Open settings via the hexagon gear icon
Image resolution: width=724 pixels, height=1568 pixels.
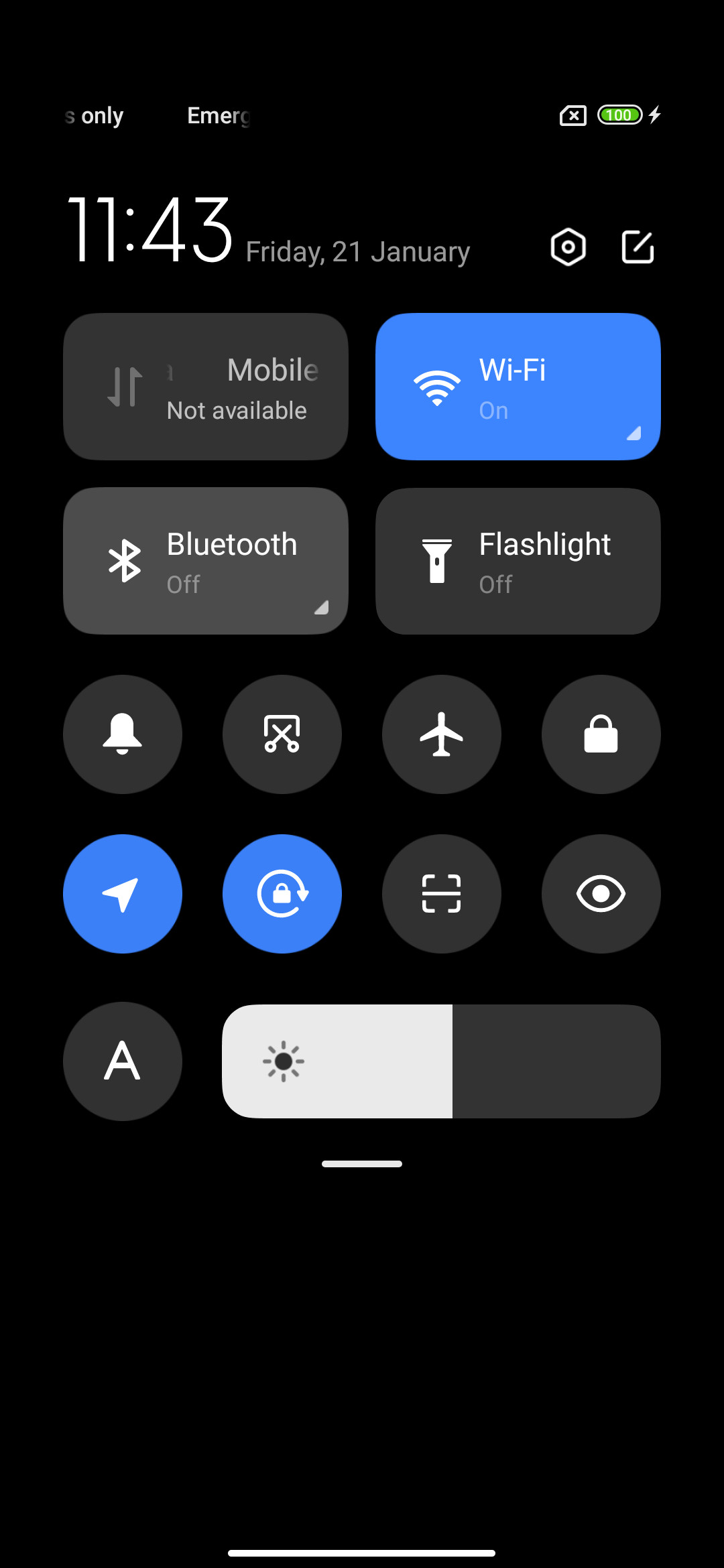pyautogui.click(x=568, y=247)
